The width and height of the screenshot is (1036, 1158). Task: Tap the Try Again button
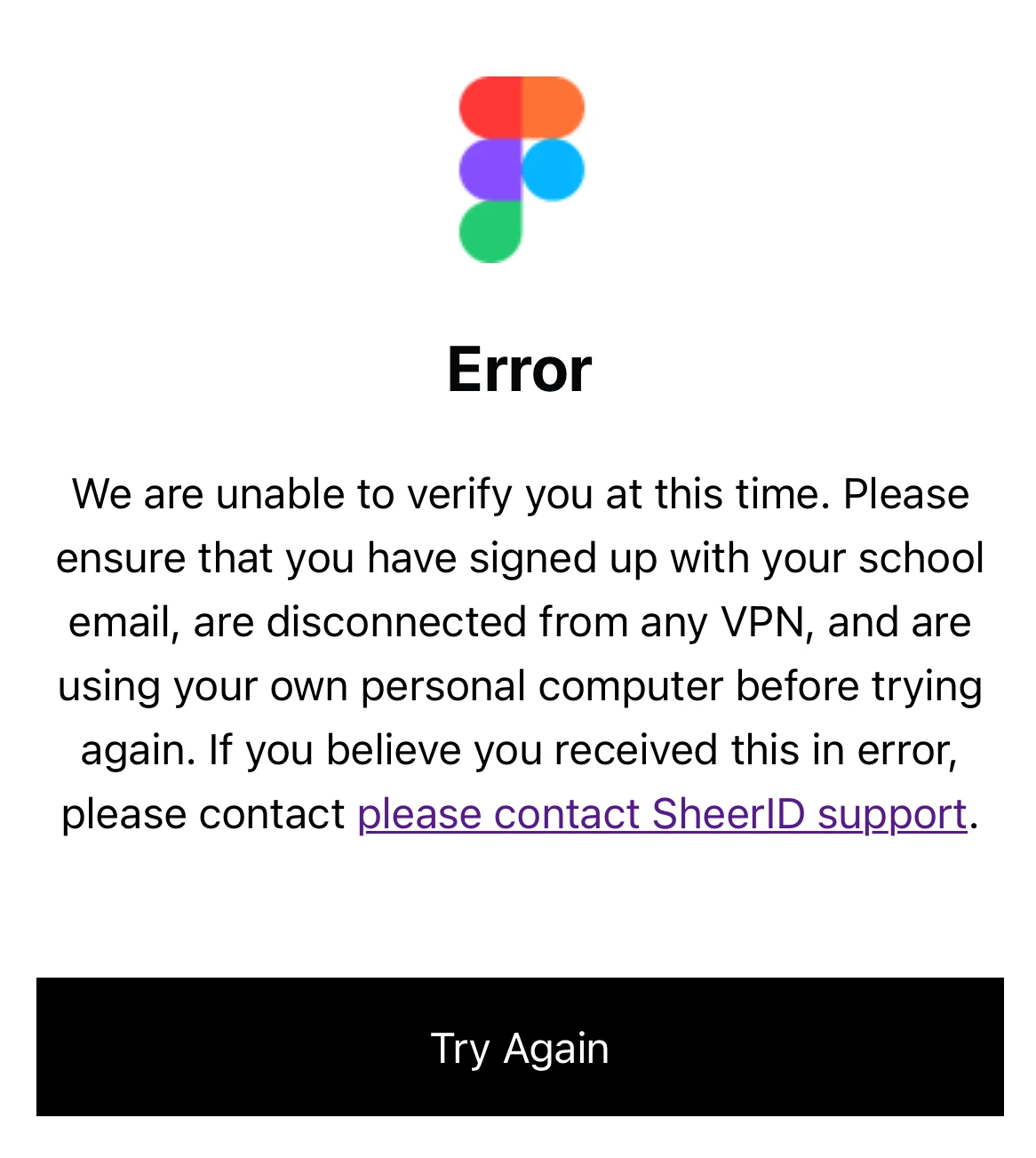pyautogui.click(x=520, y=1047)
